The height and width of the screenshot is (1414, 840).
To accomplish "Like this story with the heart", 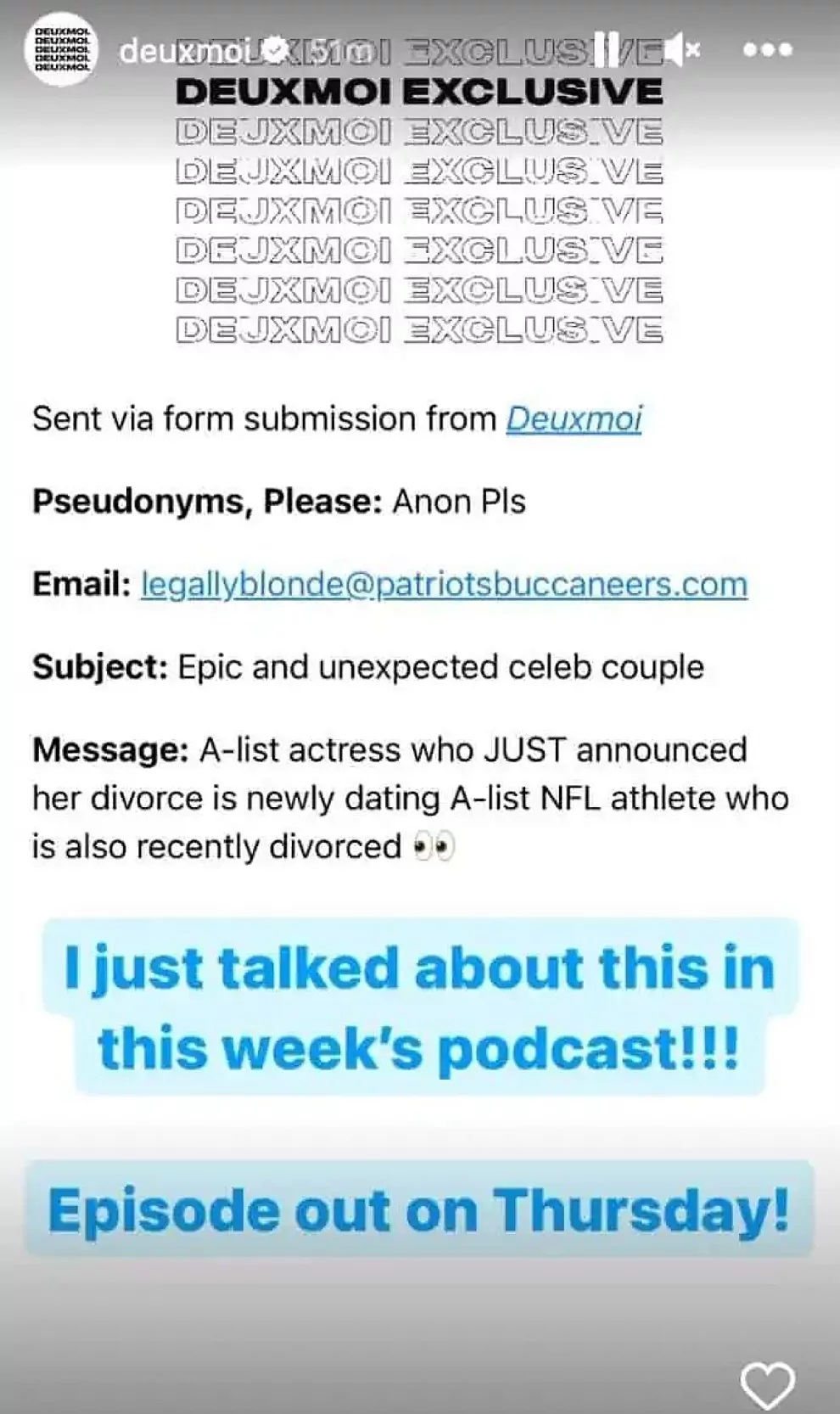I will 767,1384.
